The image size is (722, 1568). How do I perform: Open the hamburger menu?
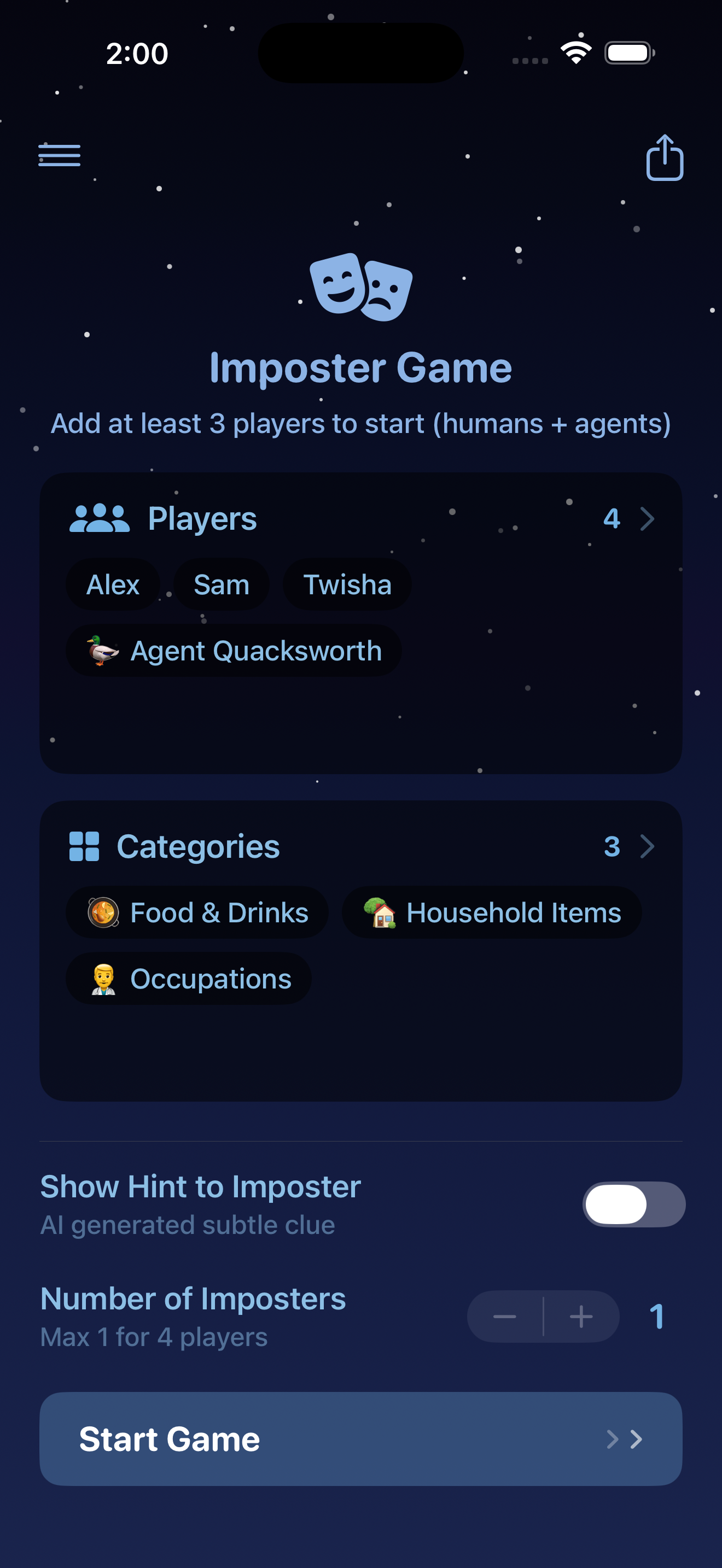pos(59,156)
